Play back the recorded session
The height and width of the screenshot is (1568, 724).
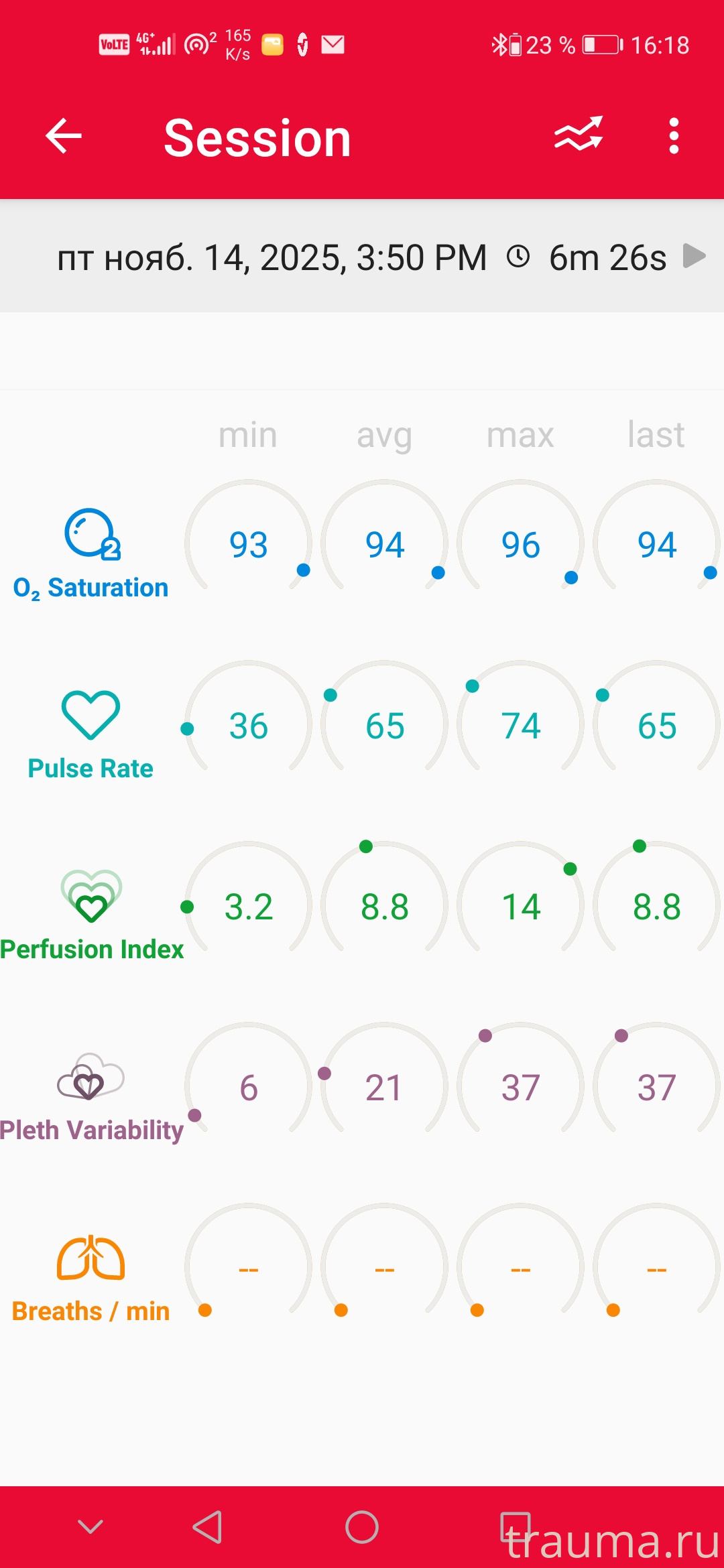[x=694, y=256]
